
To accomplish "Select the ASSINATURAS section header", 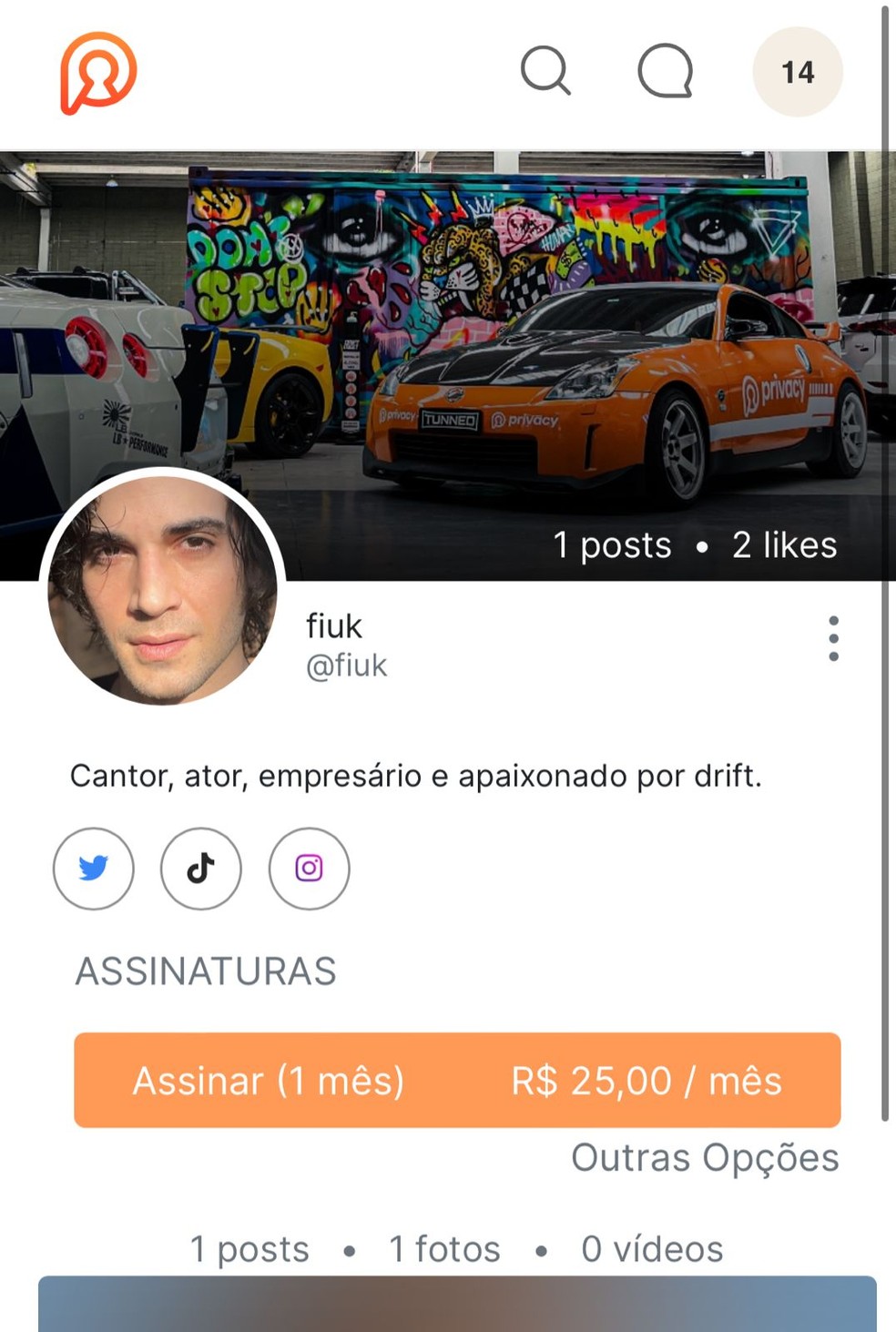I will click(206, 971).
